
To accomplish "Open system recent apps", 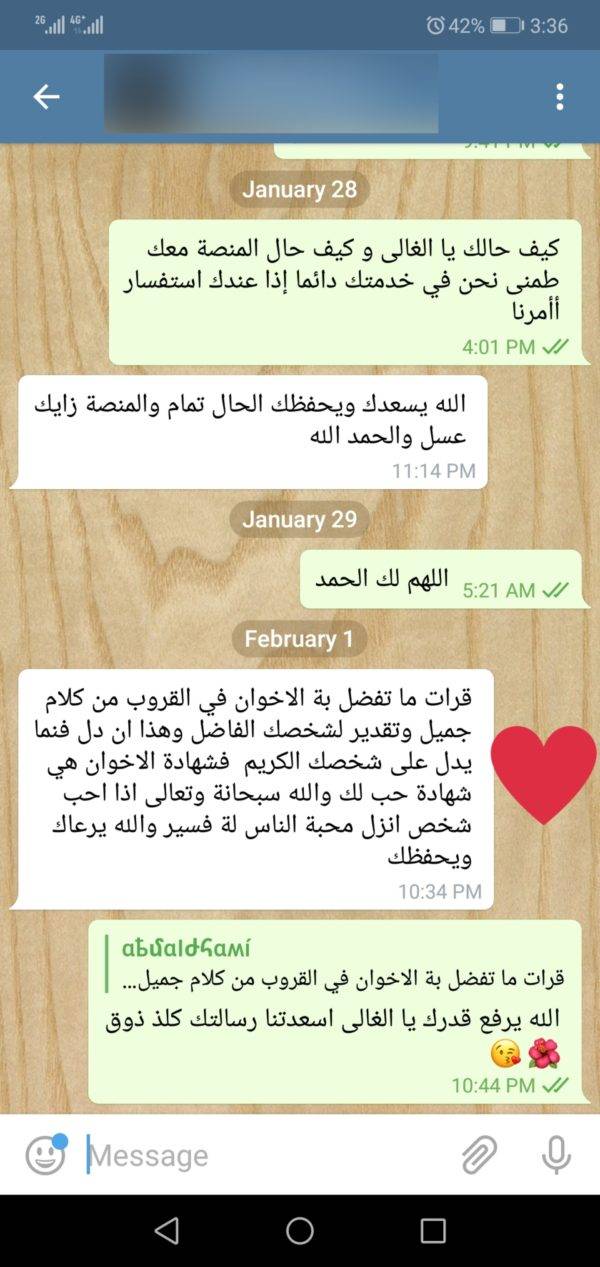I will pyautogui.click(x=432, y=1231).
